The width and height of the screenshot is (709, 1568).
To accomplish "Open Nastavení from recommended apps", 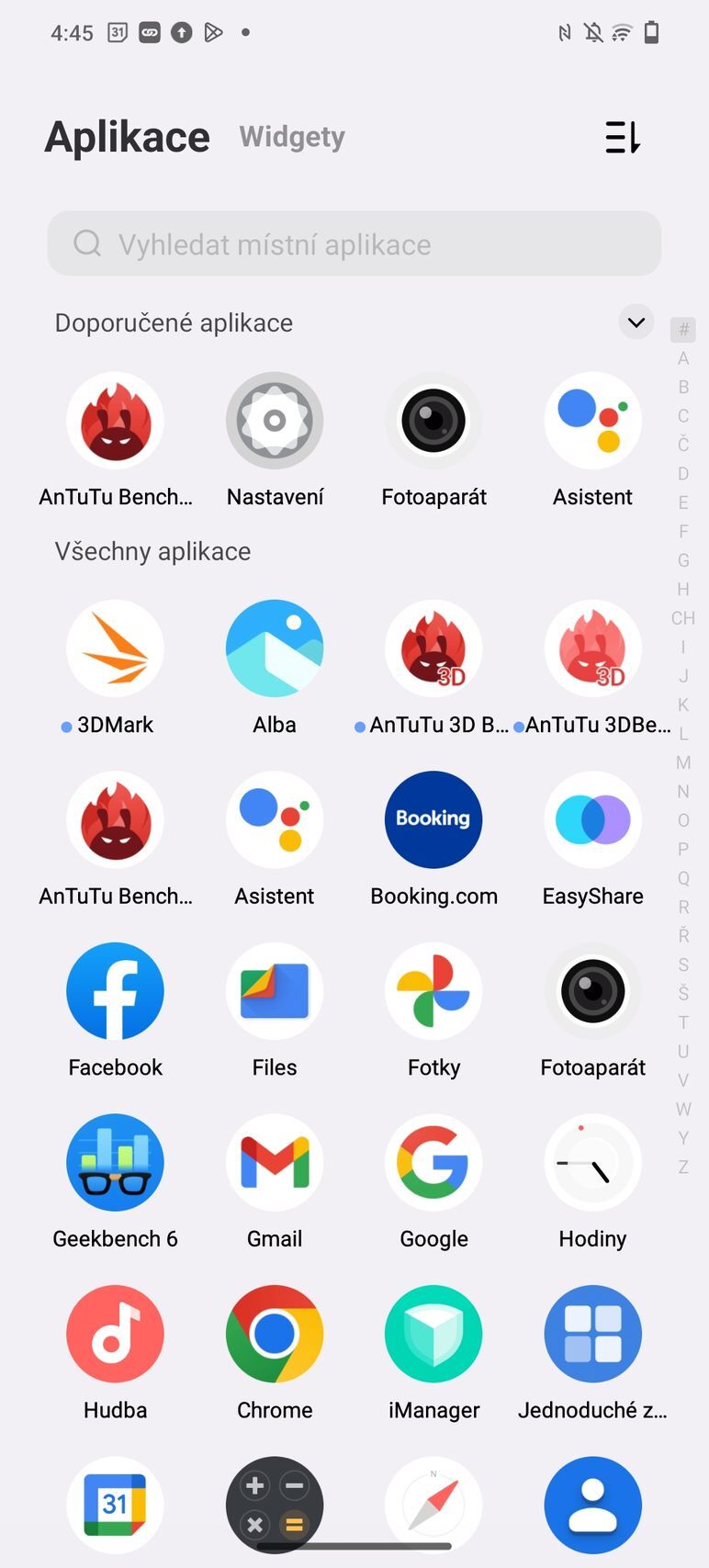I will [x=275, y=421].
